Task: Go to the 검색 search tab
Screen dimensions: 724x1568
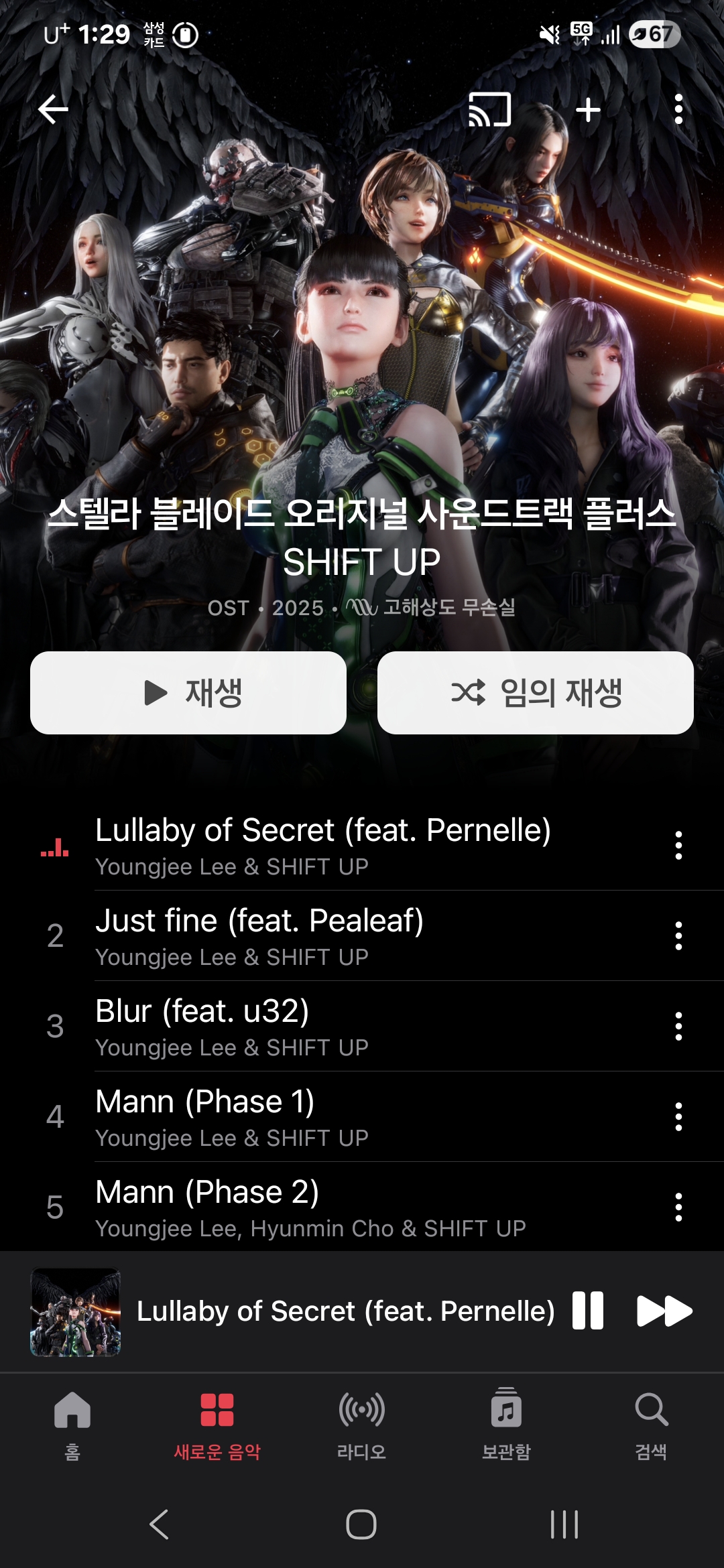Action: click(x=651, y=1425)
